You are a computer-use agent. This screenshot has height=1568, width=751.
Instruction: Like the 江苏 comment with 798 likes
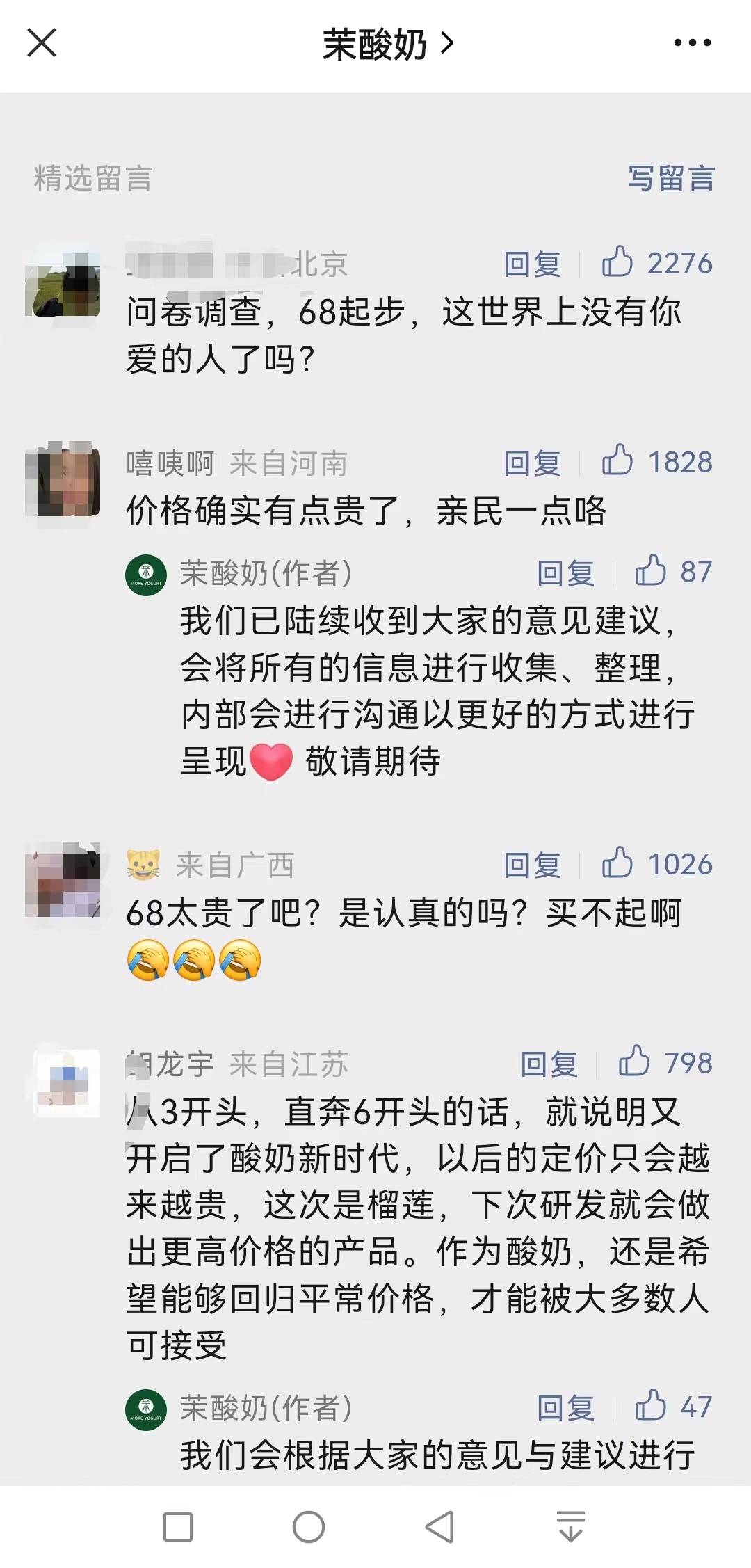pyautogui.click(x=634, y=1063)
